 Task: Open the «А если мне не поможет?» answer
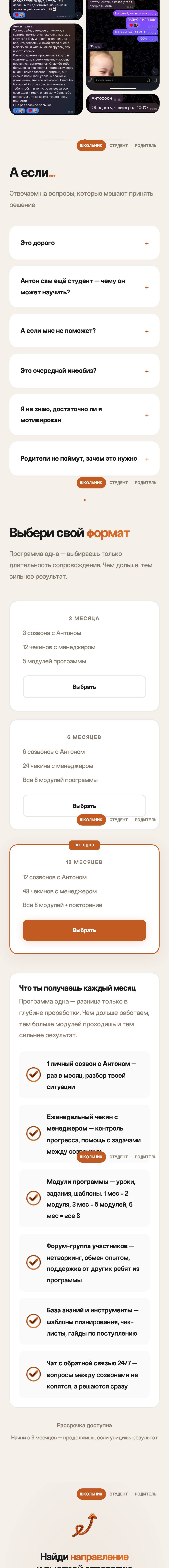click(84, 331)
